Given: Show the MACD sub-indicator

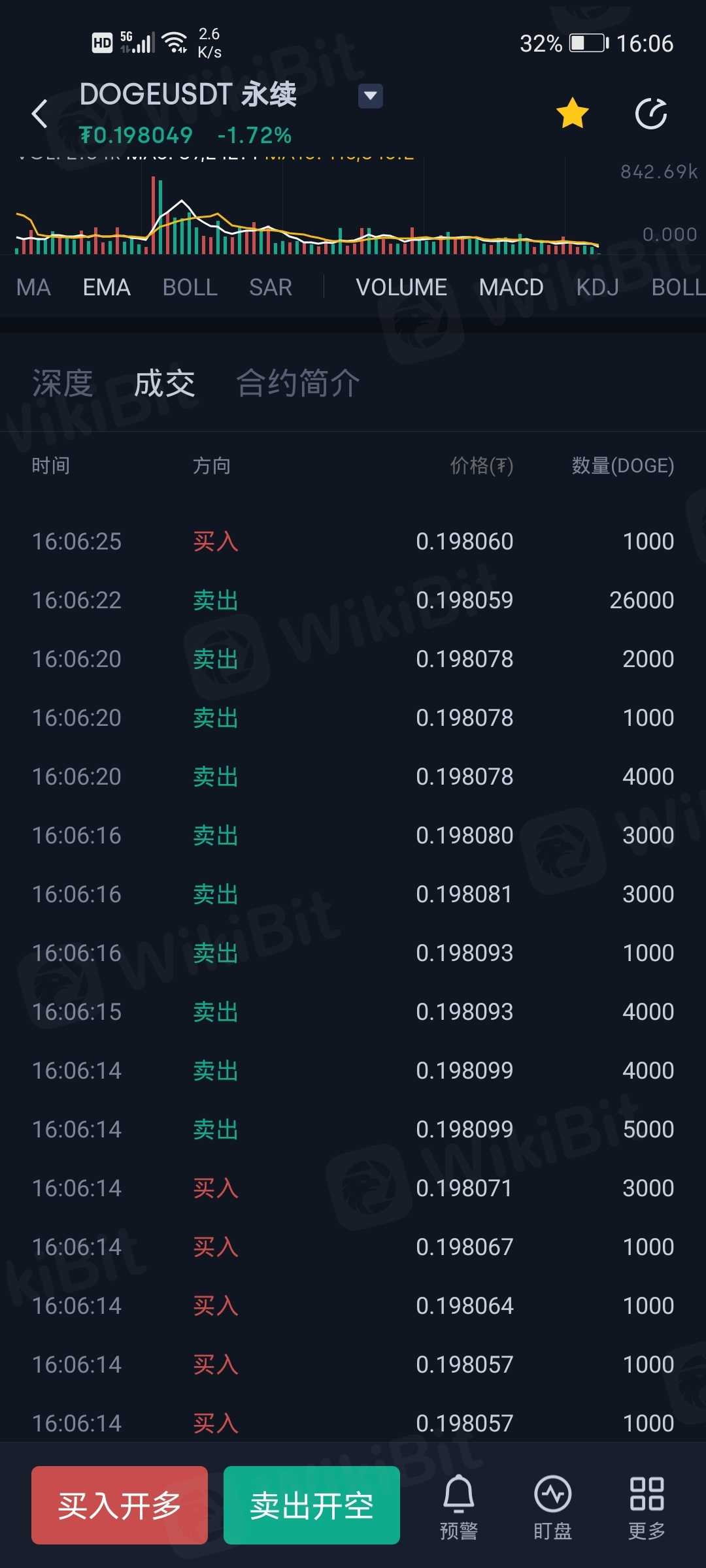Looking at the screenshot, I should [x=511, y=287].
